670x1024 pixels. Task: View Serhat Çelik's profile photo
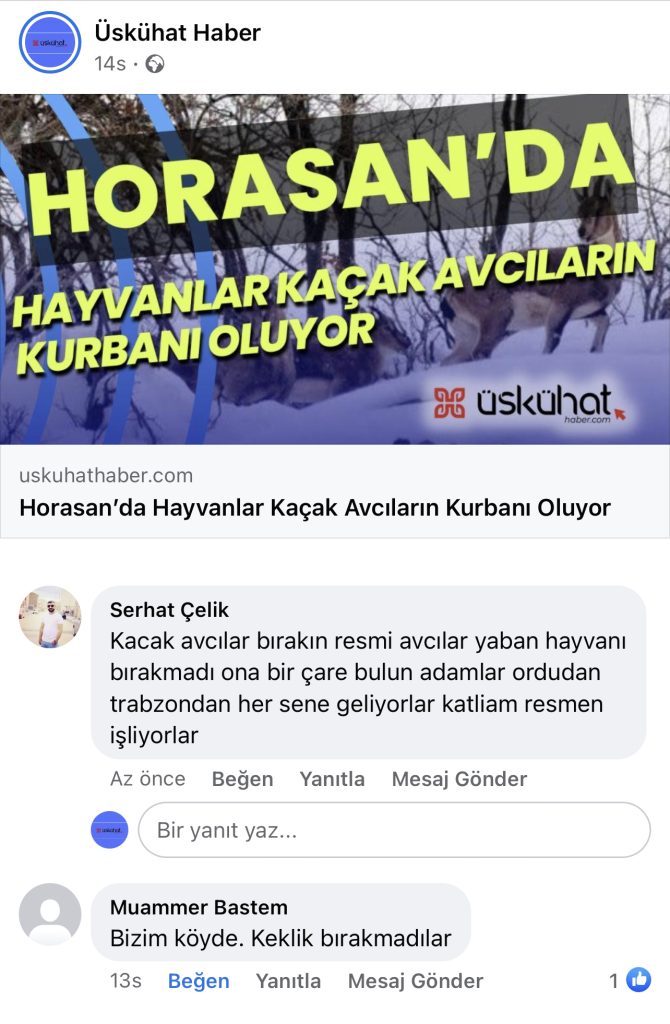[50, 617]
